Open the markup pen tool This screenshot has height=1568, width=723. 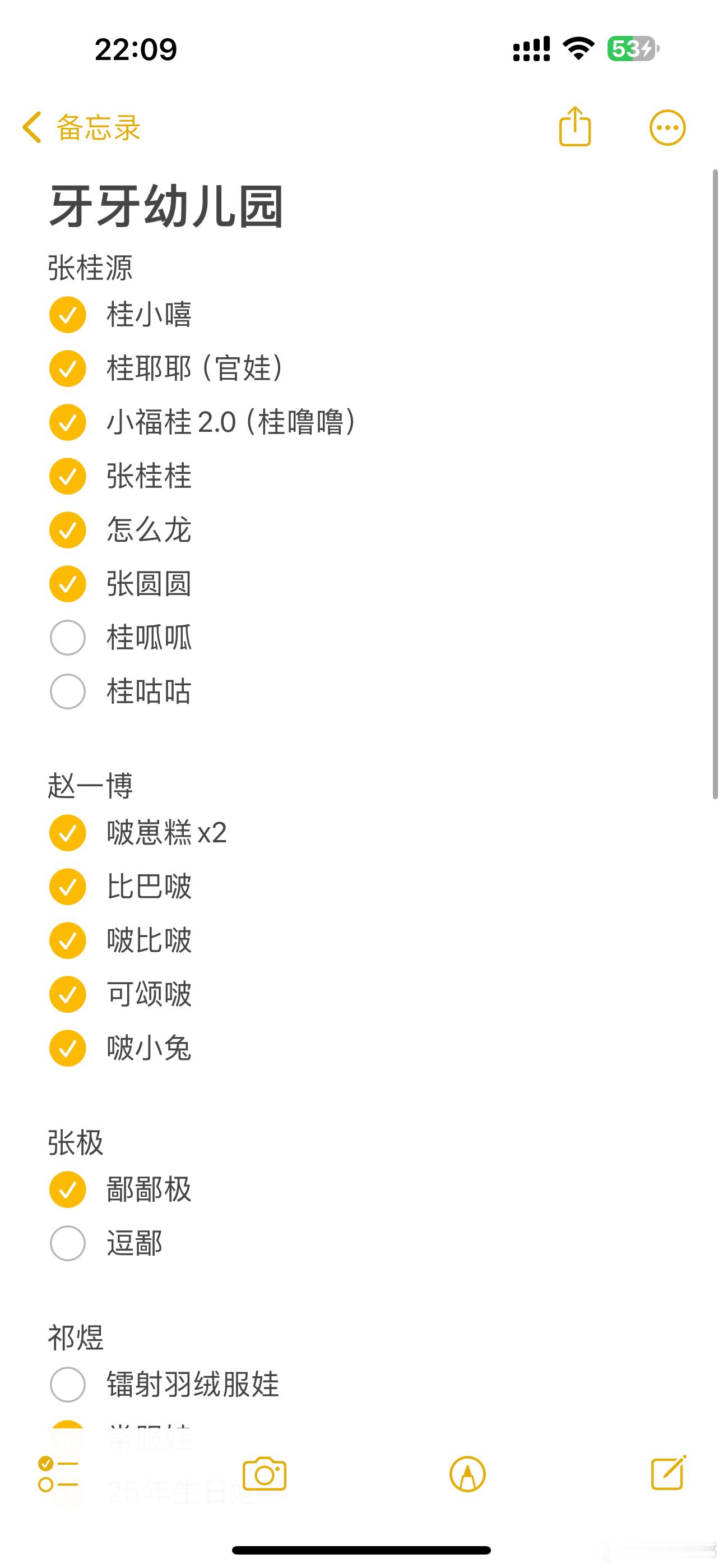[467, 1474]
